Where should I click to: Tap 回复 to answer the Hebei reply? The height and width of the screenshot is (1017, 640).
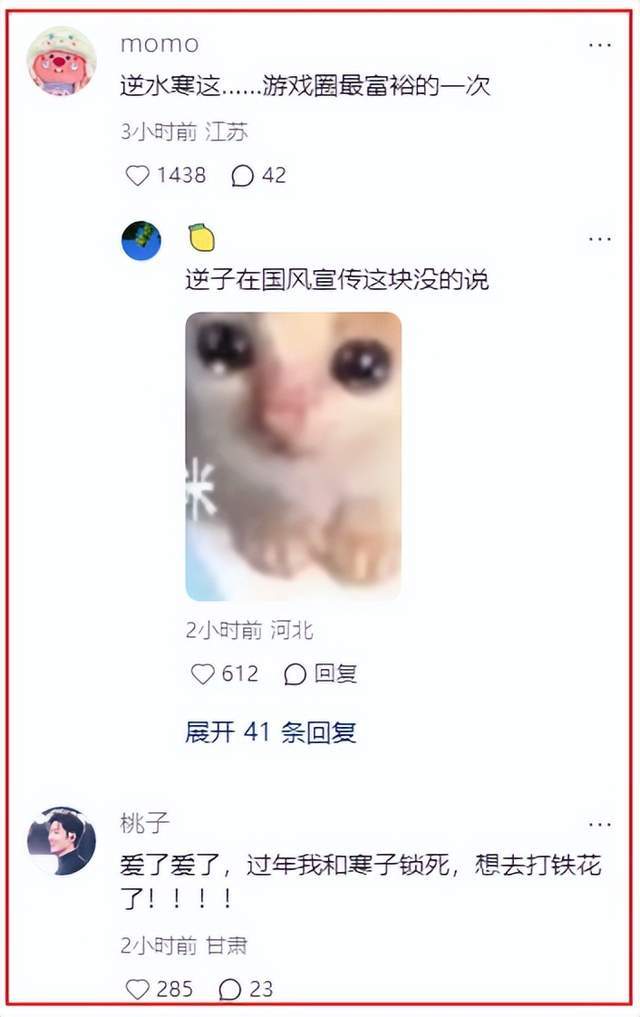[321, 674]
